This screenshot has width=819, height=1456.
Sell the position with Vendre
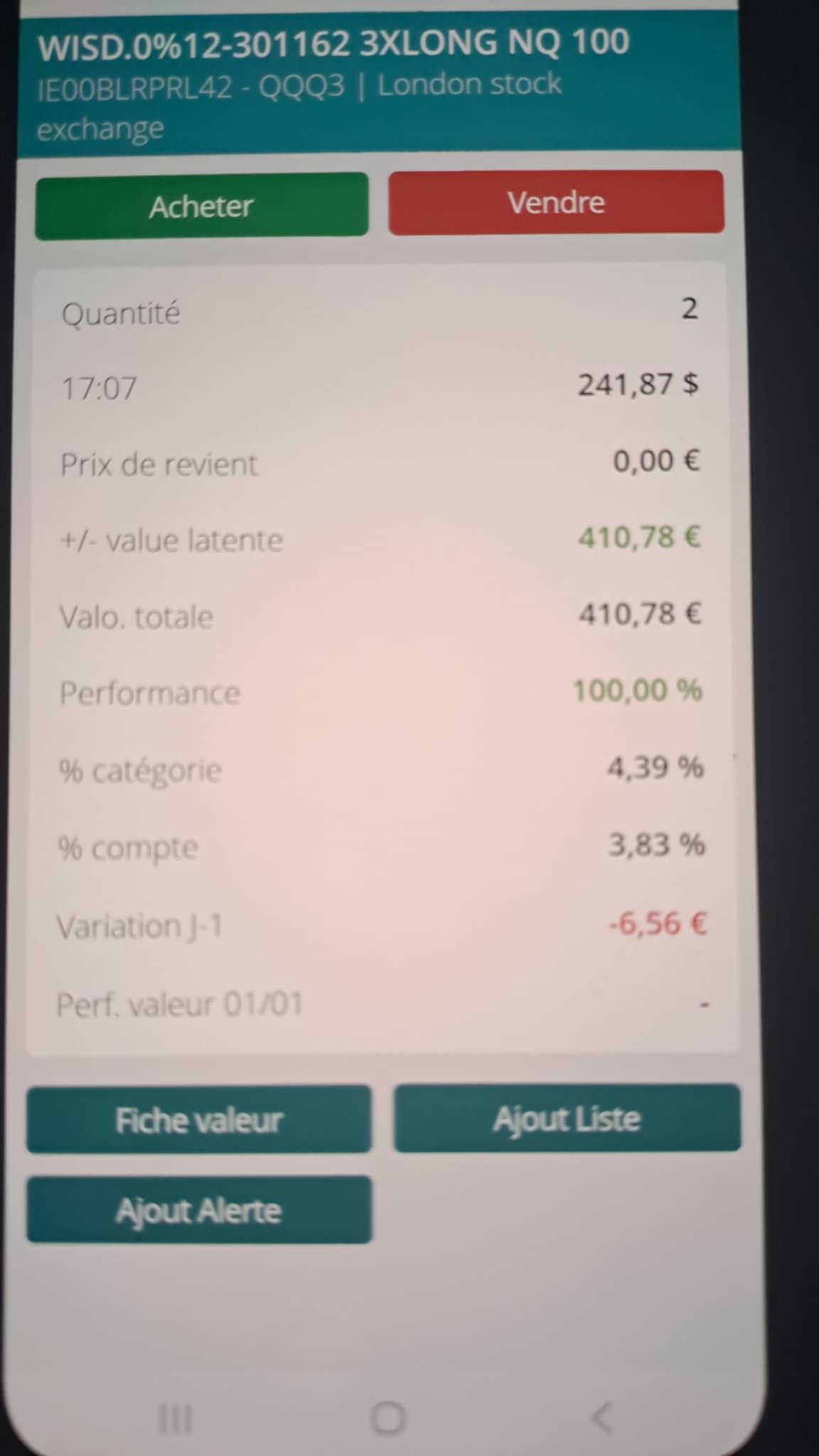pyautogui.click(x=556, y=203)
